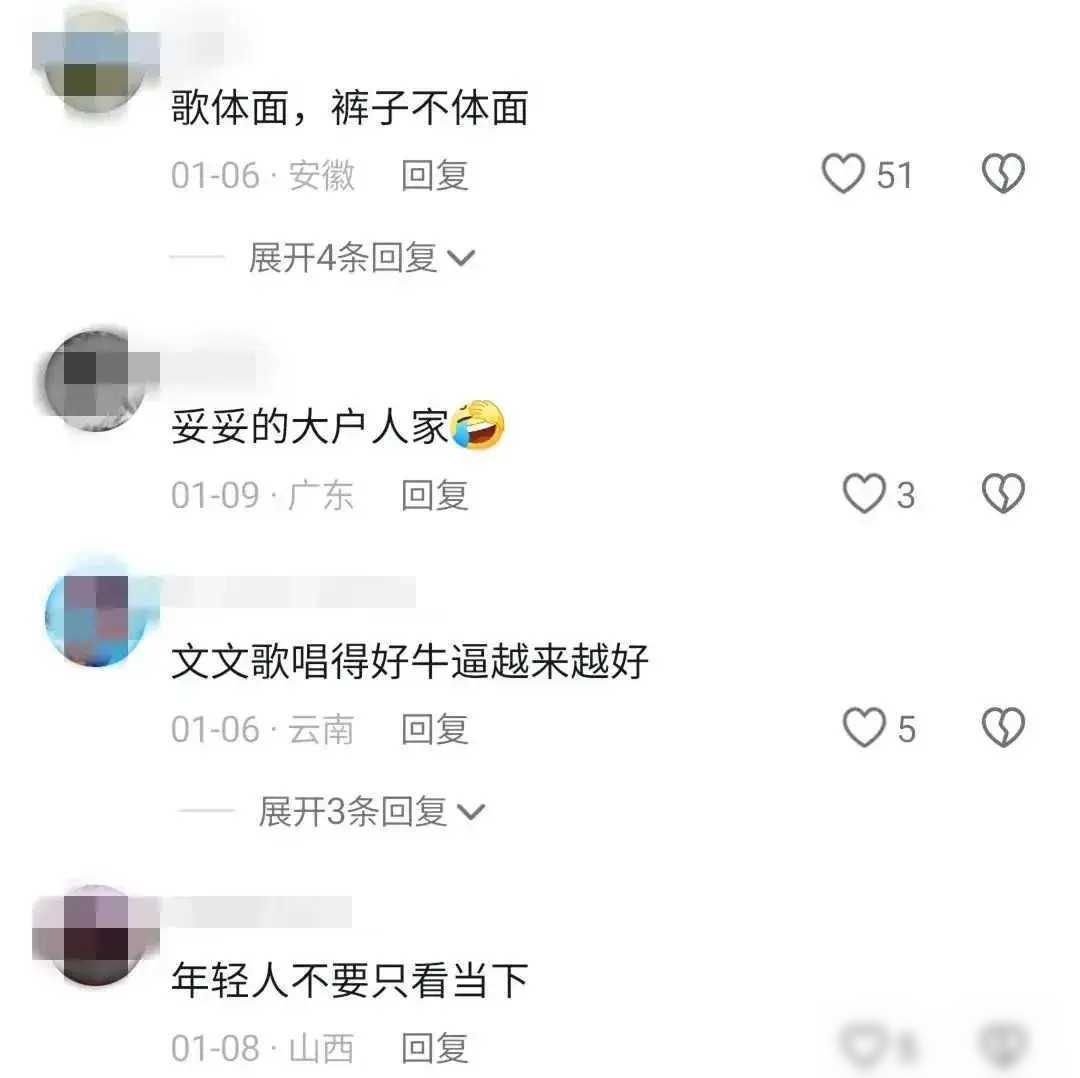
Task: Open the avatar of the 山西 commenter
Action: coord(95,935)
